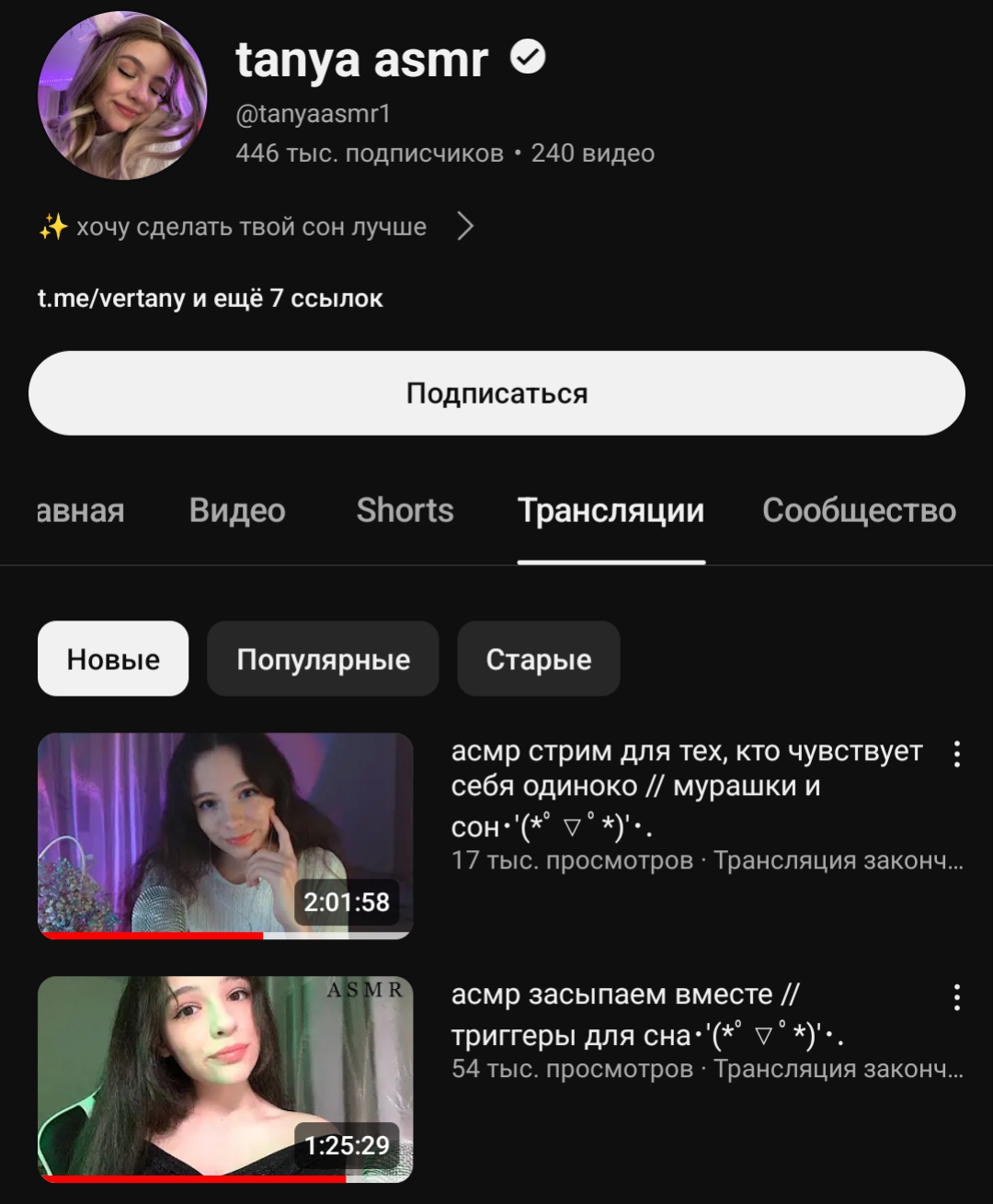This screenshot has width=993, height=1204.
Task: Go to the Главная tab
Action: coord(80,510)
